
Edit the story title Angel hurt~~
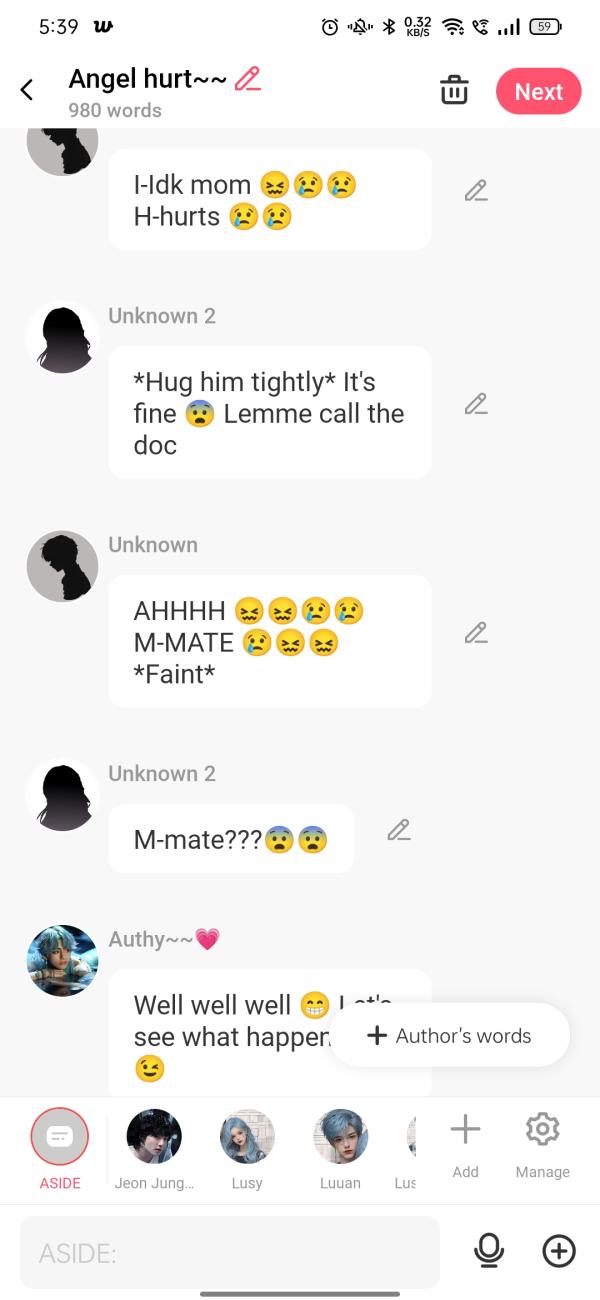click(247, 79)
